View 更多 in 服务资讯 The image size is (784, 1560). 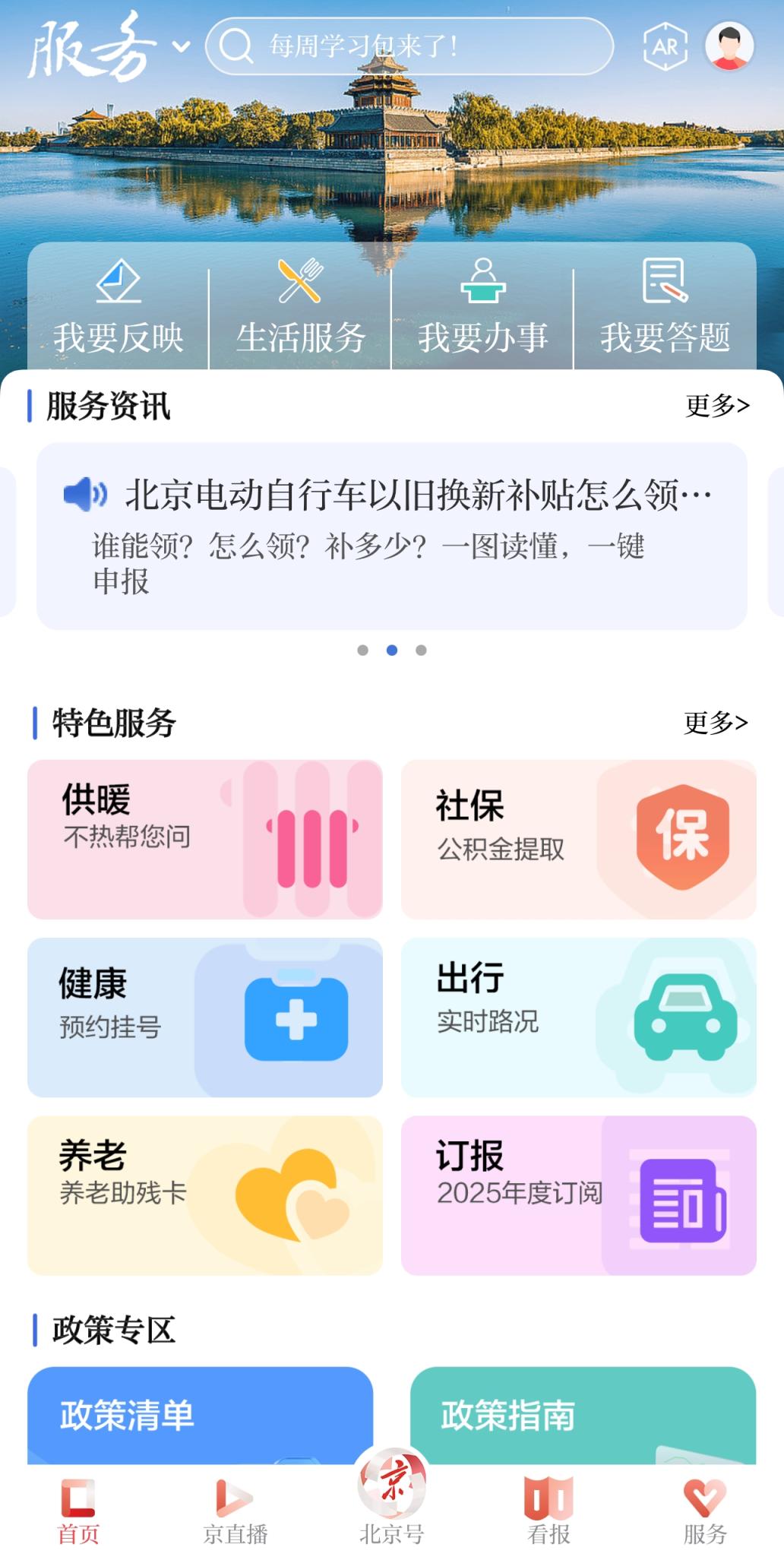pos(716,406)
